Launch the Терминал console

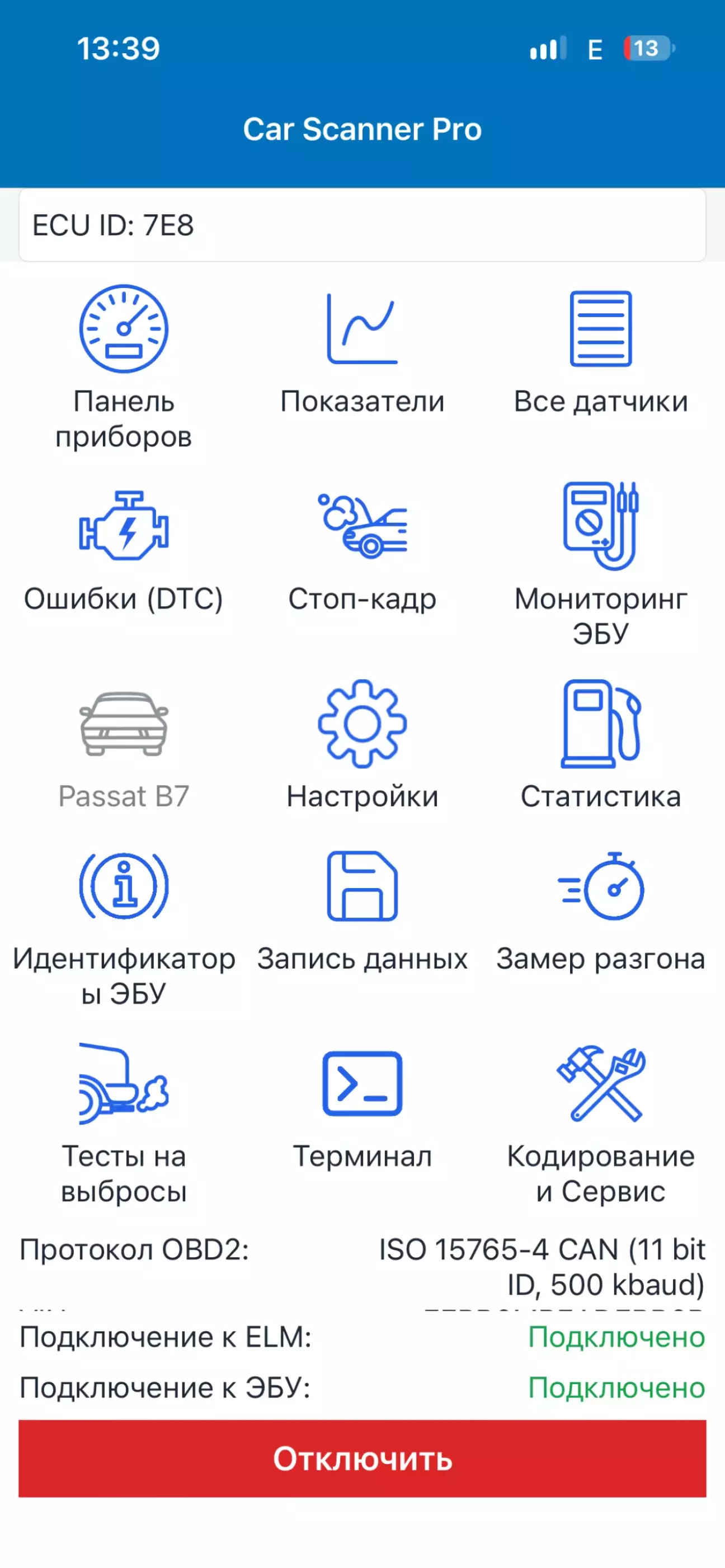click(362, 1107)
